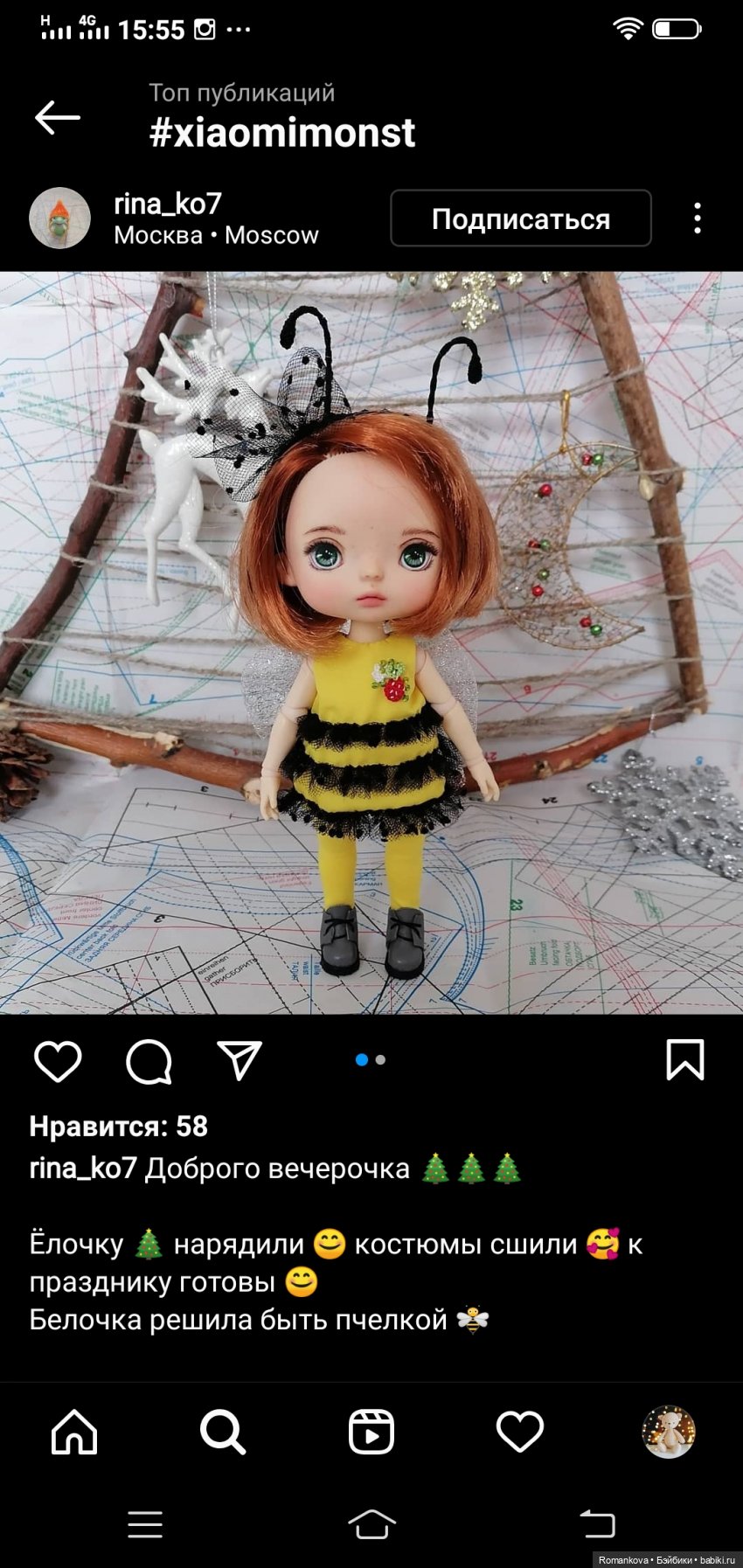Go back using the top arrow
Viewport: 743px width, 1568px height.
click(58, 117)
